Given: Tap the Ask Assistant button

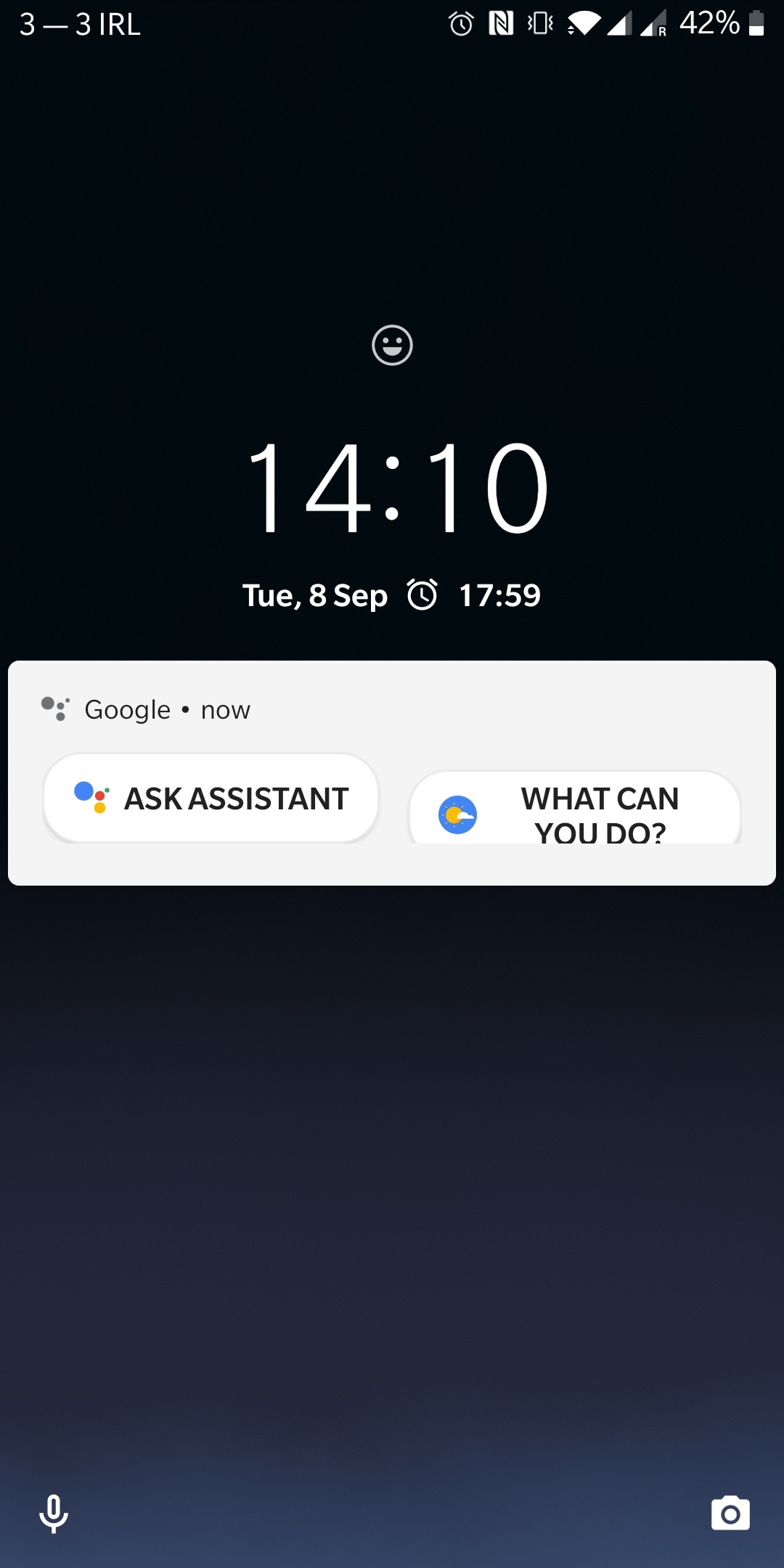Looking at the screenshot, I should 211,799.
